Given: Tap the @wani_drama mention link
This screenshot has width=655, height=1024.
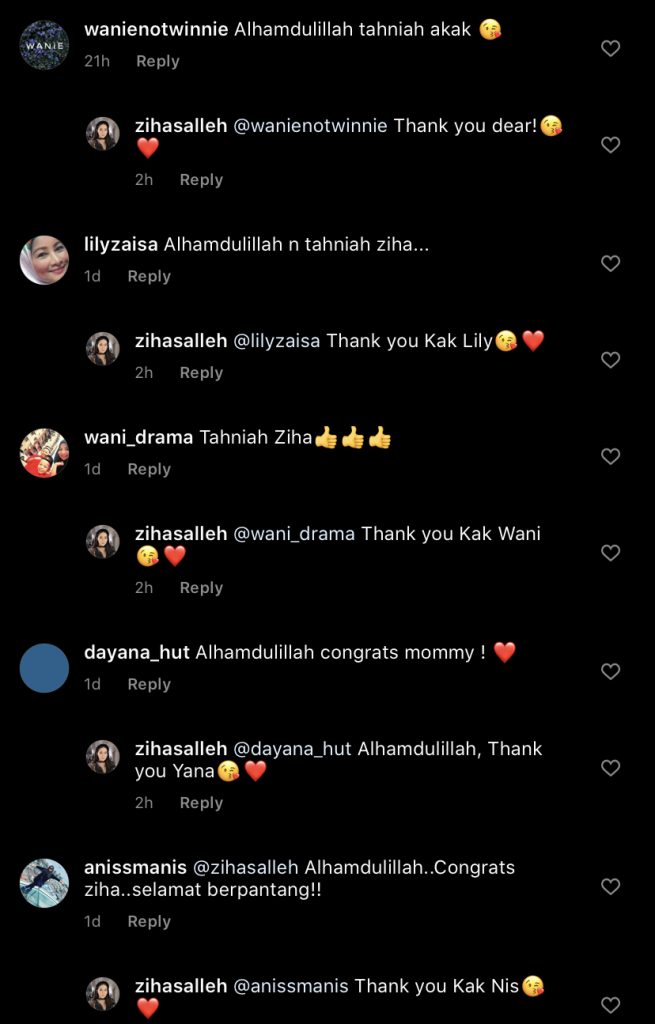Looking at the screenshot, I should (294, 534).
